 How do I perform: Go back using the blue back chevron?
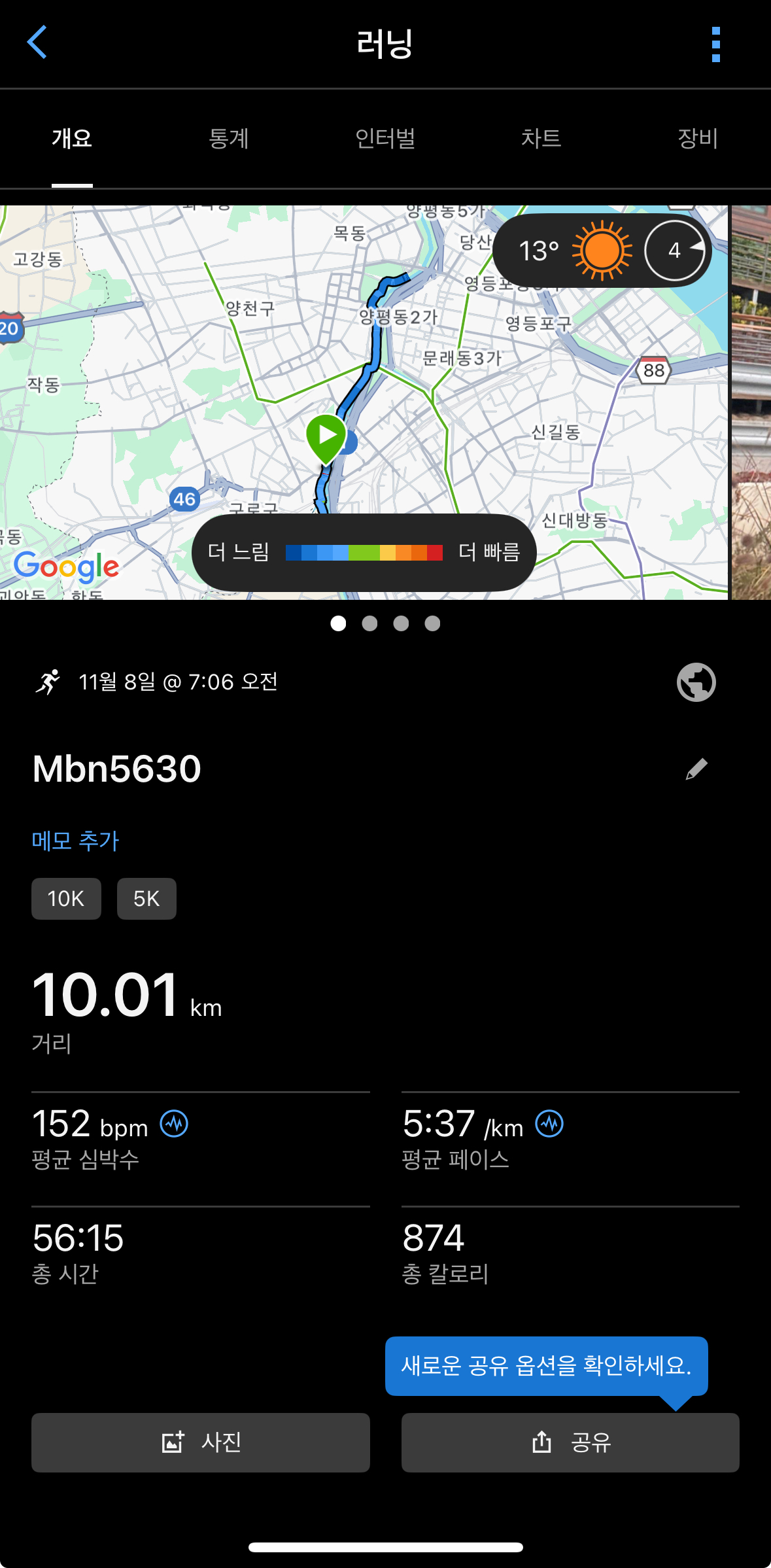(37, 42)
